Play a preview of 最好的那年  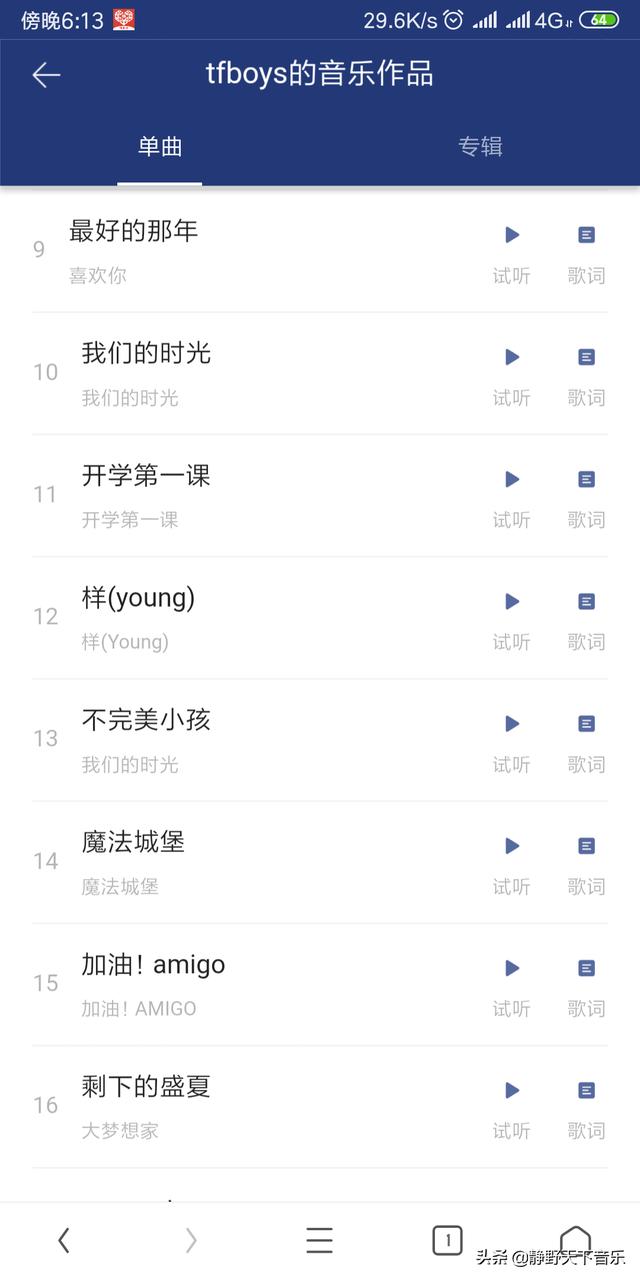(x=511, y=248)
